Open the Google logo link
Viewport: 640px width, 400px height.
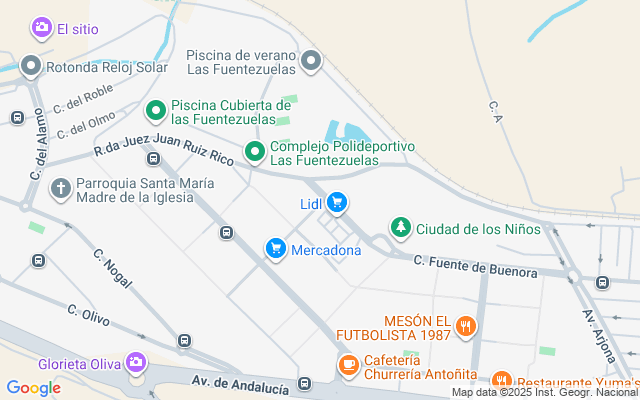pyautogui.click(x=33, y=388)
